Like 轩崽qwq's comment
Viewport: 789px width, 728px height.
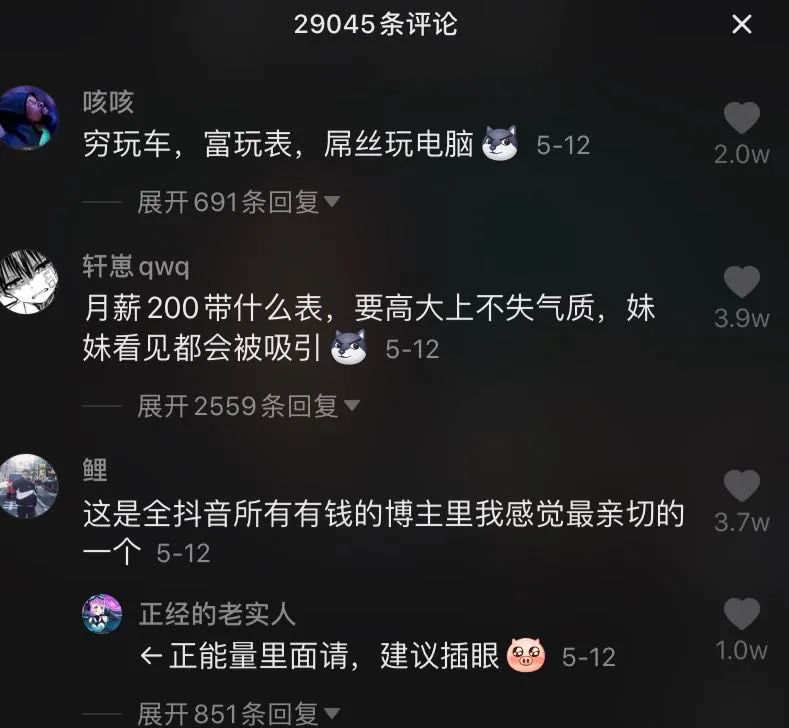click(x=741, y=283)
